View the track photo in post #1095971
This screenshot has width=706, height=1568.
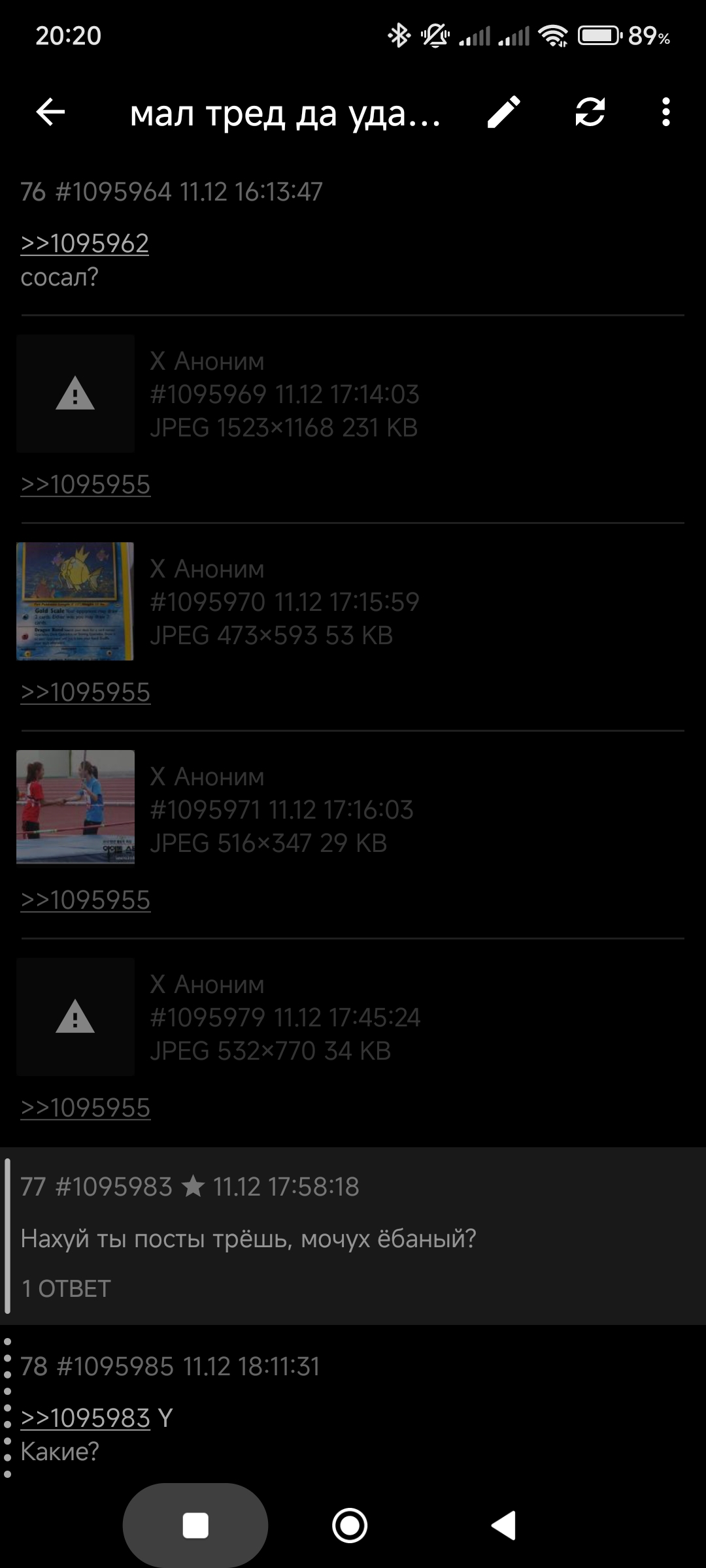tap(75, 808)
